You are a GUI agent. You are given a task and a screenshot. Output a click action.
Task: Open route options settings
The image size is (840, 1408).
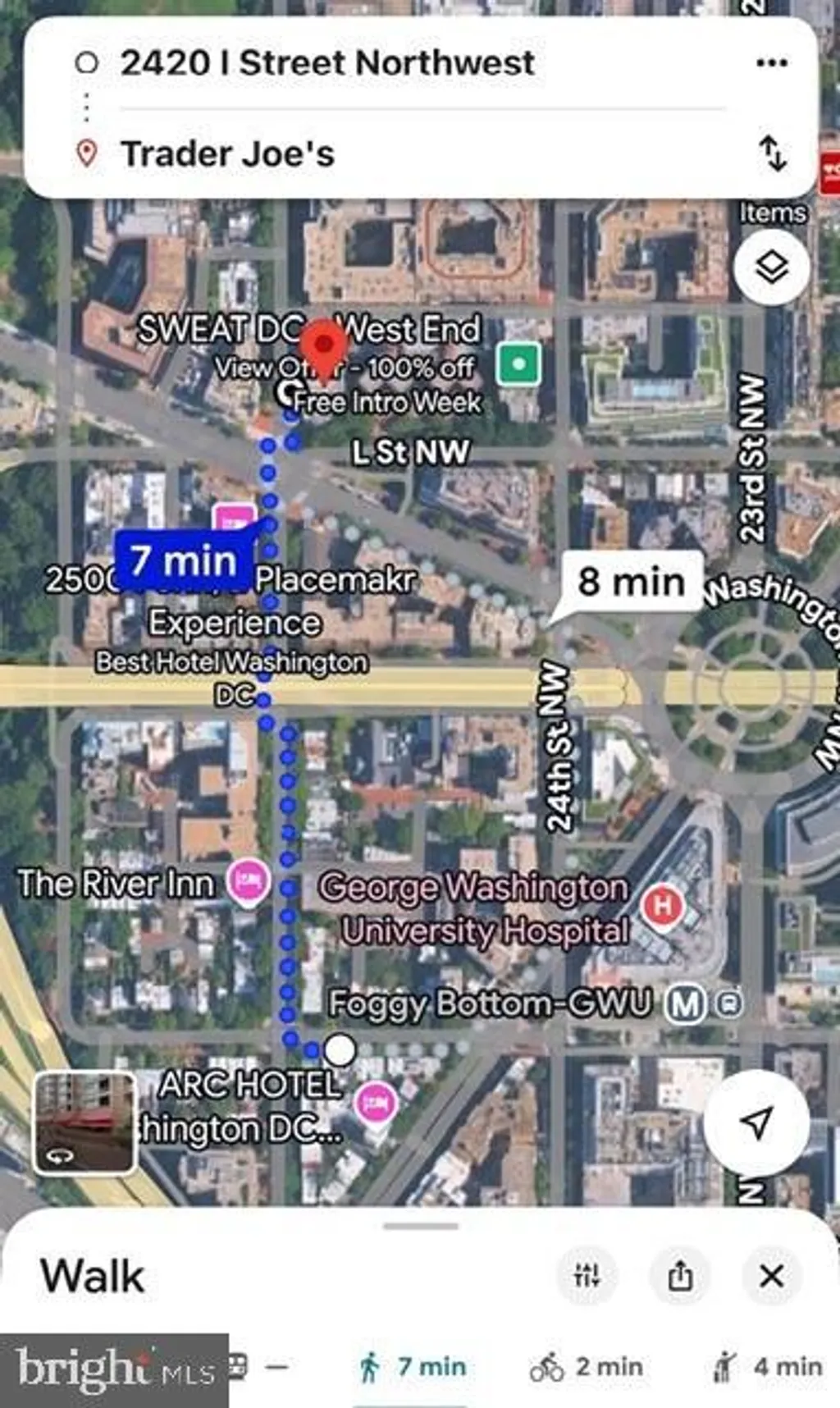[587, 1275]
